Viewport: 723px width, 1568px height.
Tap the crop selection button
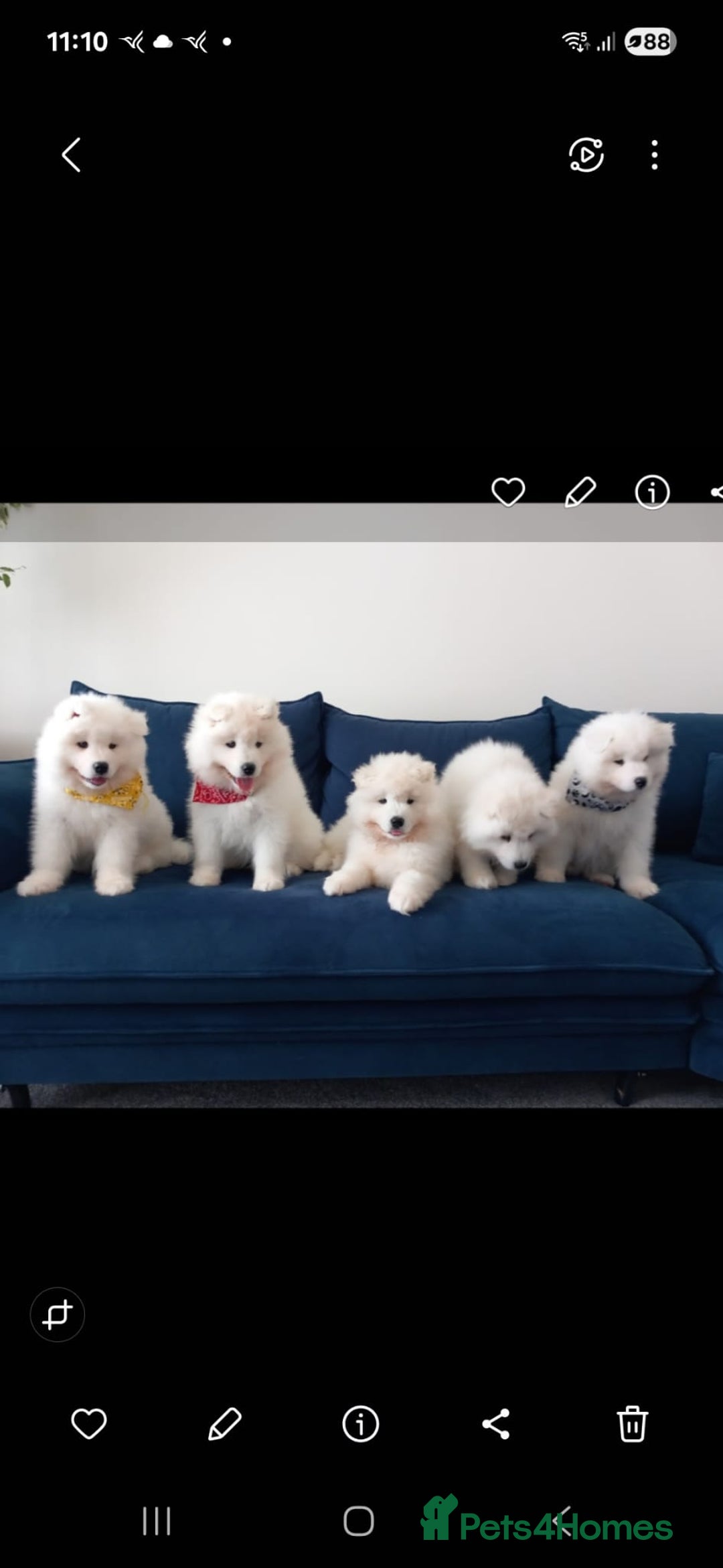pos(58,1315)
